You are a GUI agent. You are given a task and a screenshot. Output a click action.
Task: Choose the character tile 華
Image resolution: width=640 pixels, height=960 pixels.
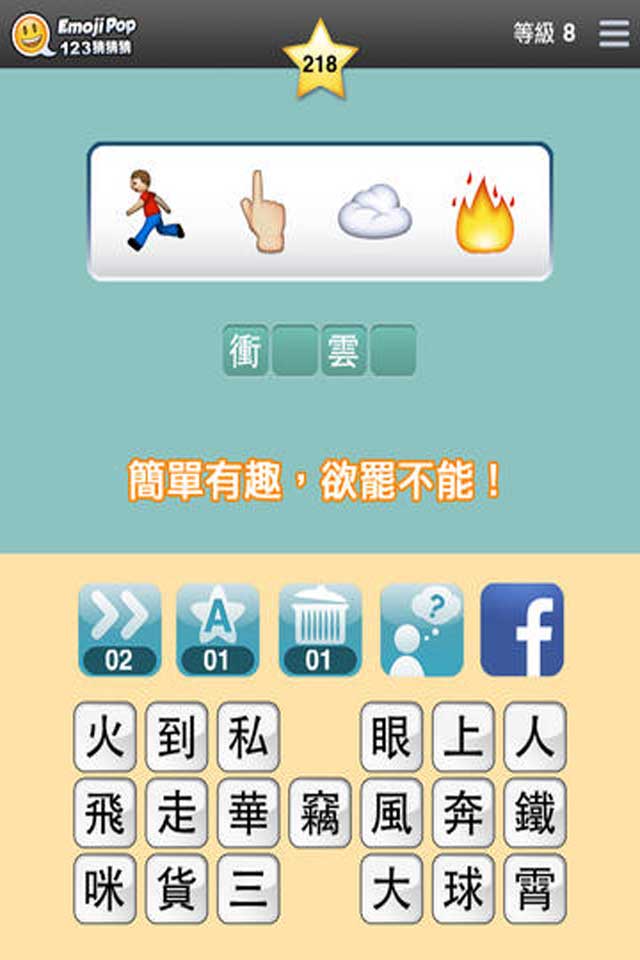click(x=247, y=813)
